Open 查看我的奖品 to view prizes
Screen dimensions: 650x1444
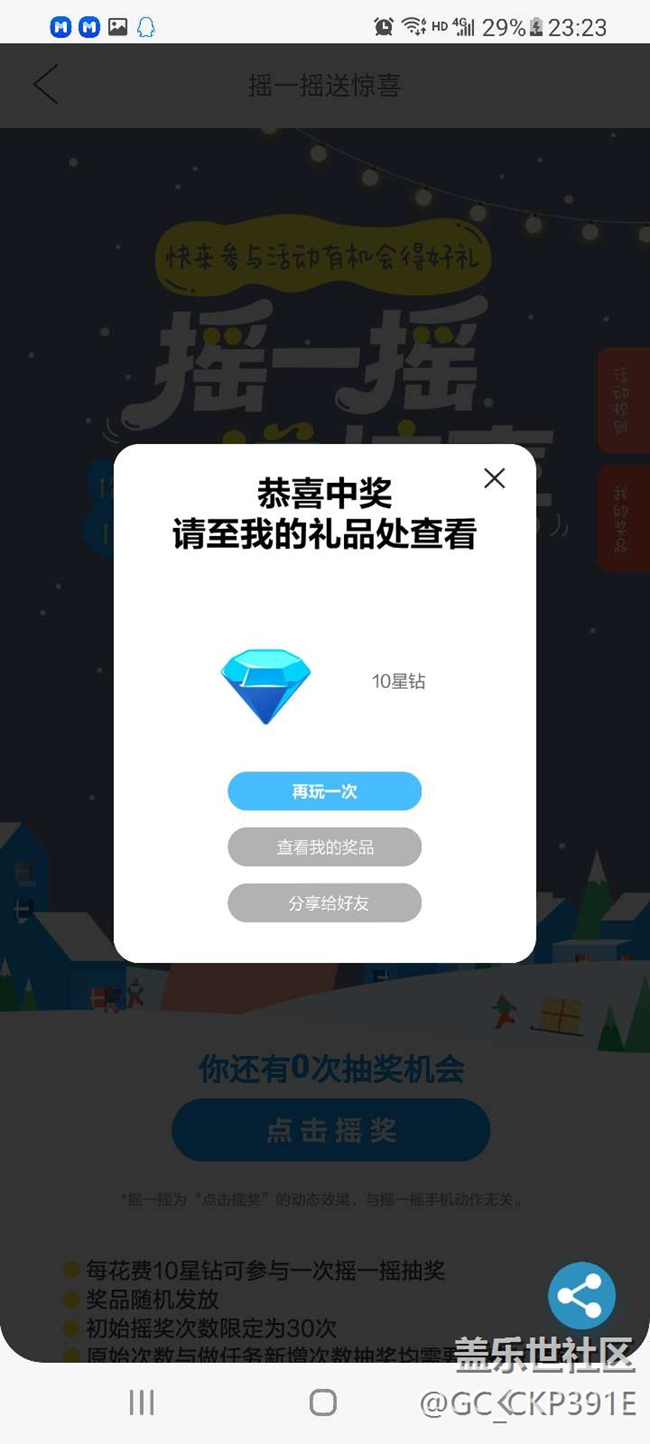click(325, 847)
